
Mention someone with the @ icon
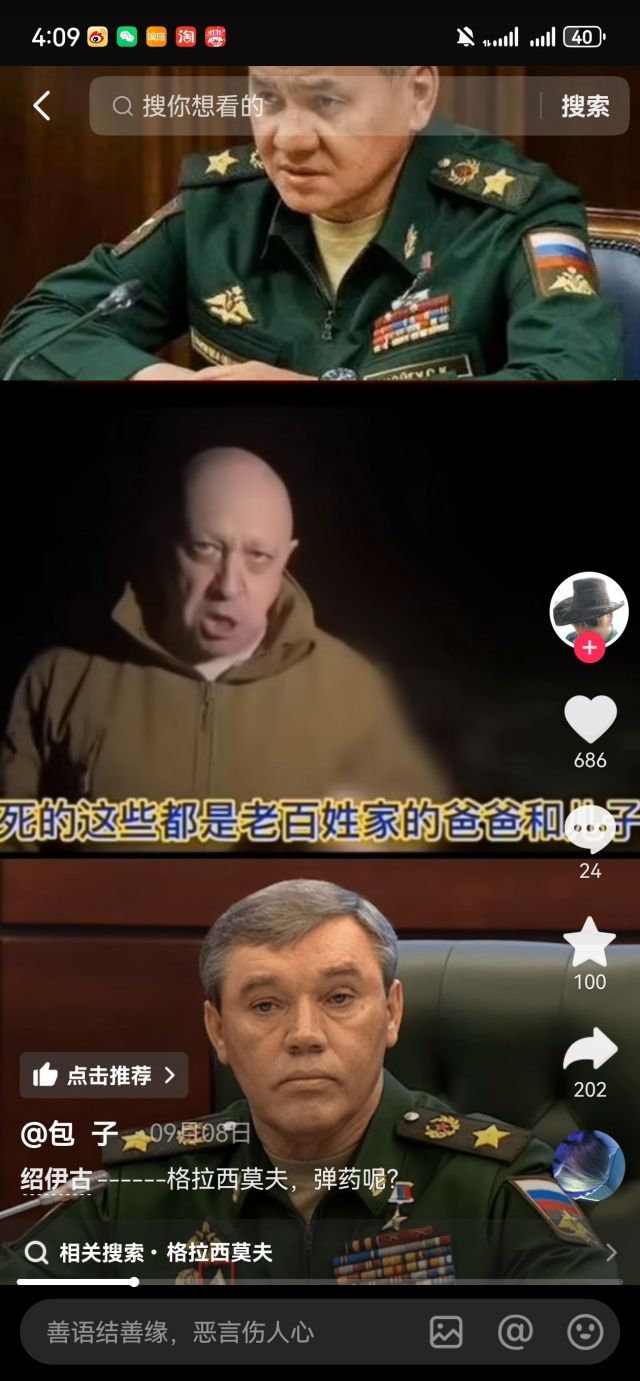point(515,1332)
